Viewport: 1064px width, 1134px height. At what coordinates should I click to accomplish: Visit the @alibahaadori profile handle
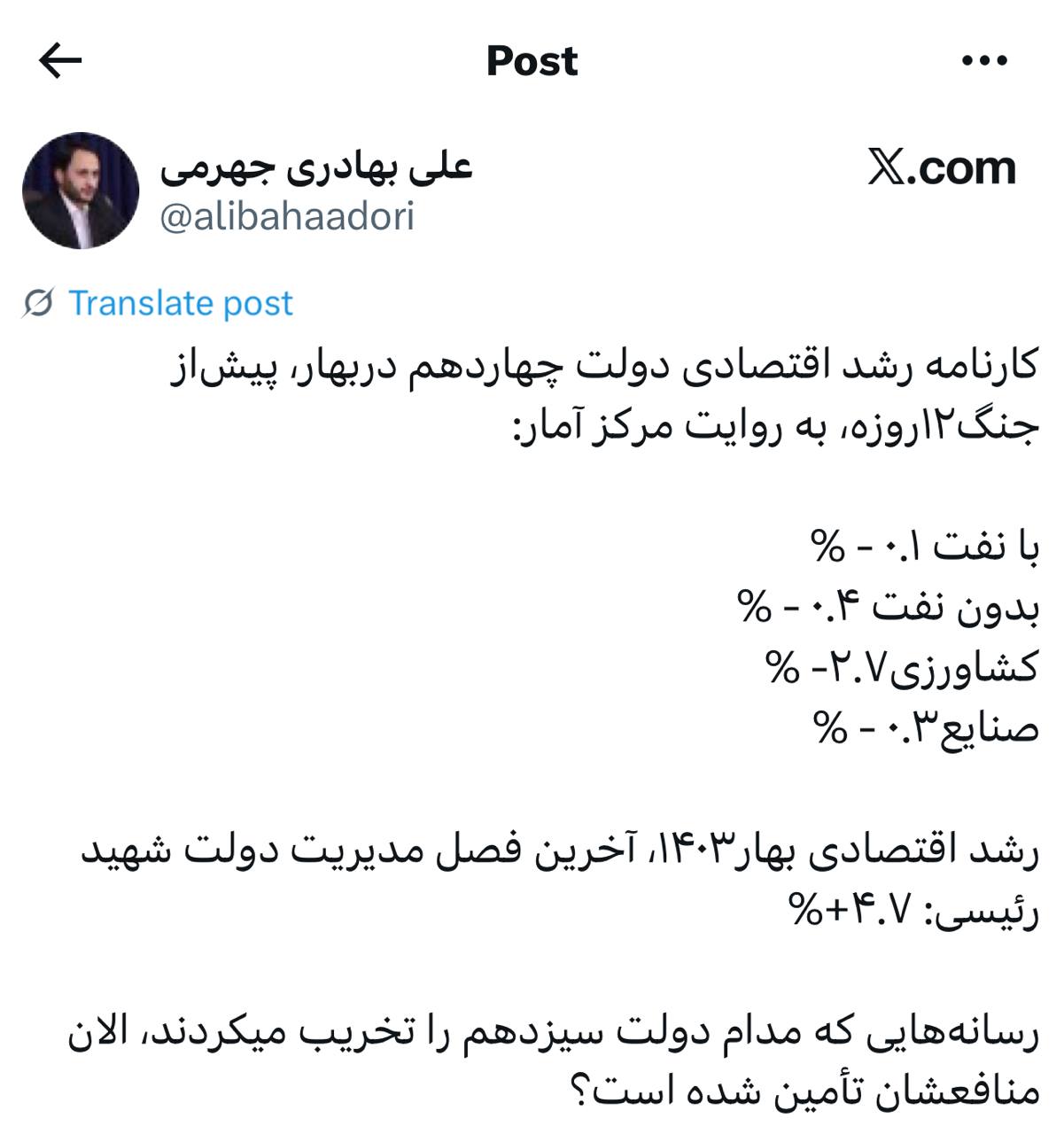tap(287, 217)
